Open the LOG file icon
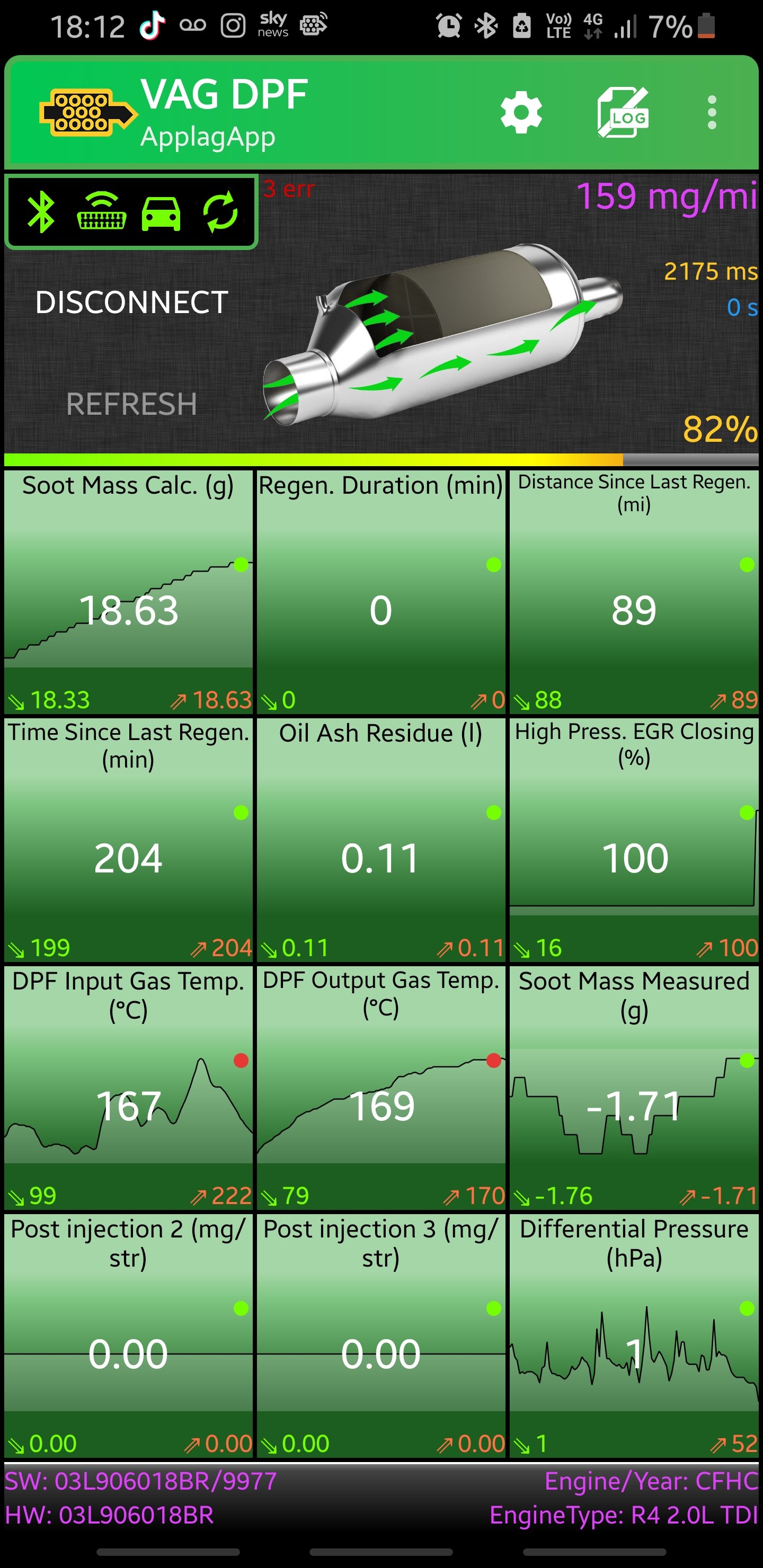The height and width of the screenshot is (1568, 763). coord(623,113)
